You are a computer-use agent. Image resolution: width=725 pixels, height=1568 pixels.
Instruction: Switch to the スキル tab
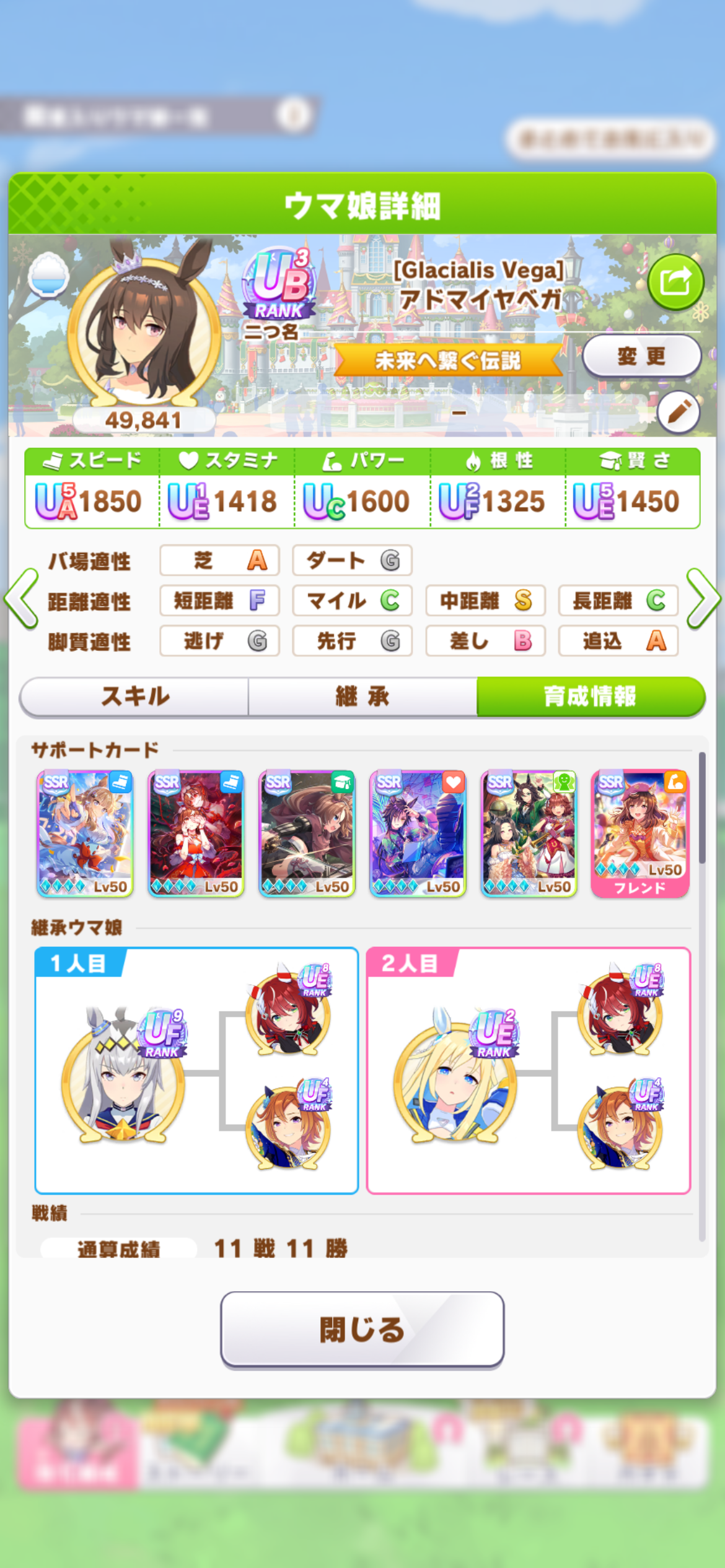tap(134, 697)
